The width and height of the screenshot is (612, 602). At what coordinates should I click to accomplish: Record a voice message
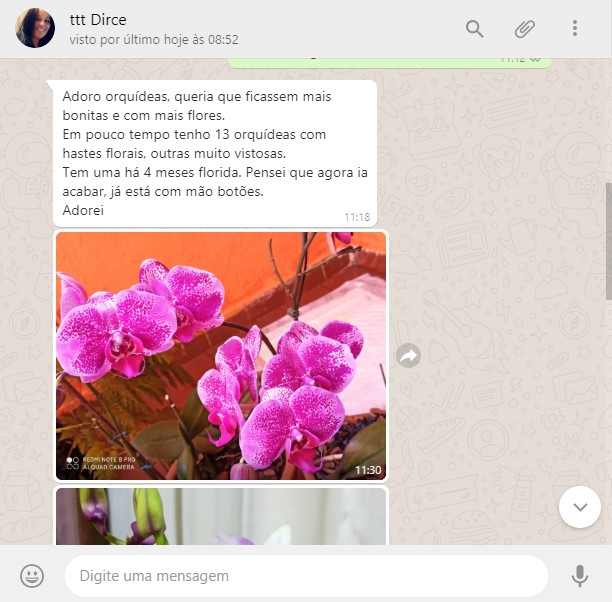579,576
